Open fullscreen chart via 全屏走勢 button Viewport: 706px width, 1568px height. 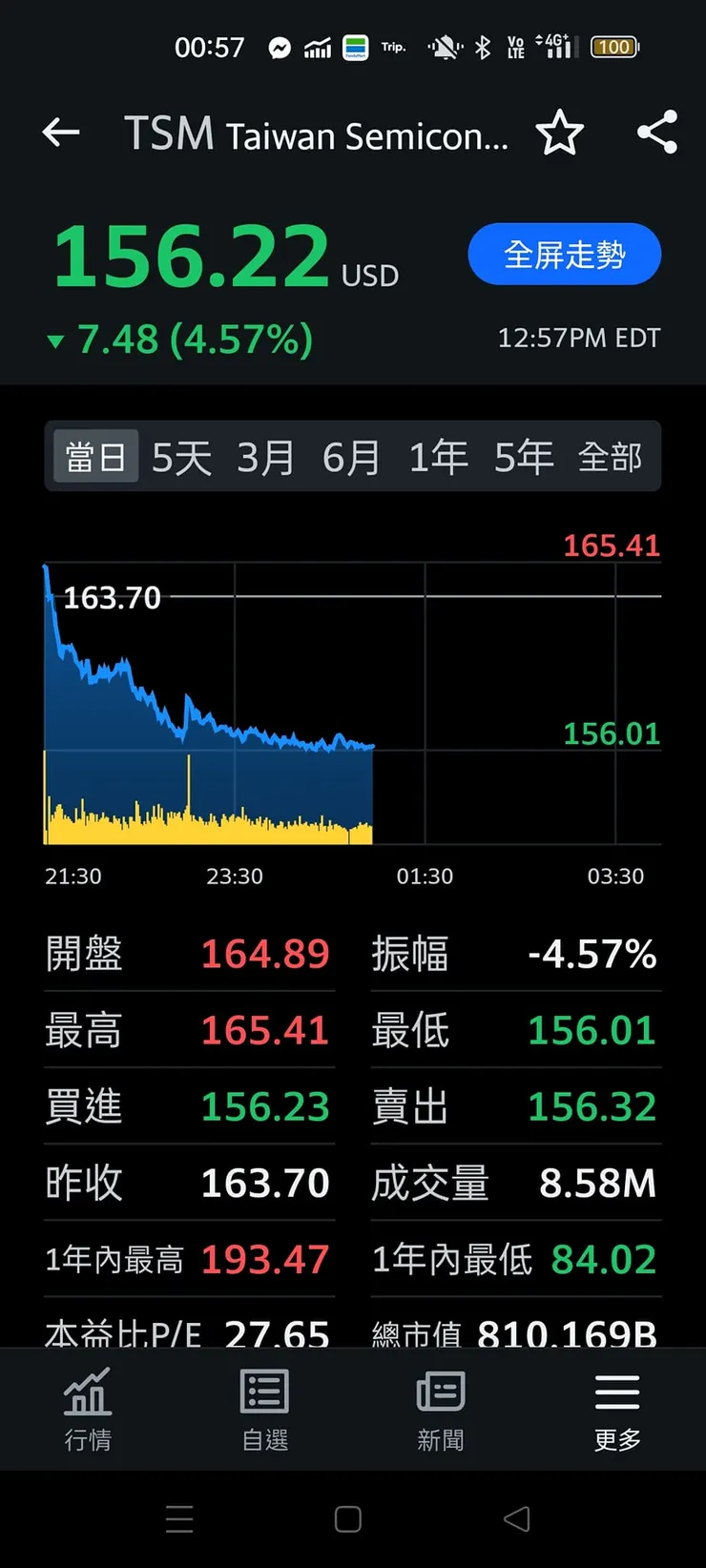pyautogui.click(x=564, y=254)
